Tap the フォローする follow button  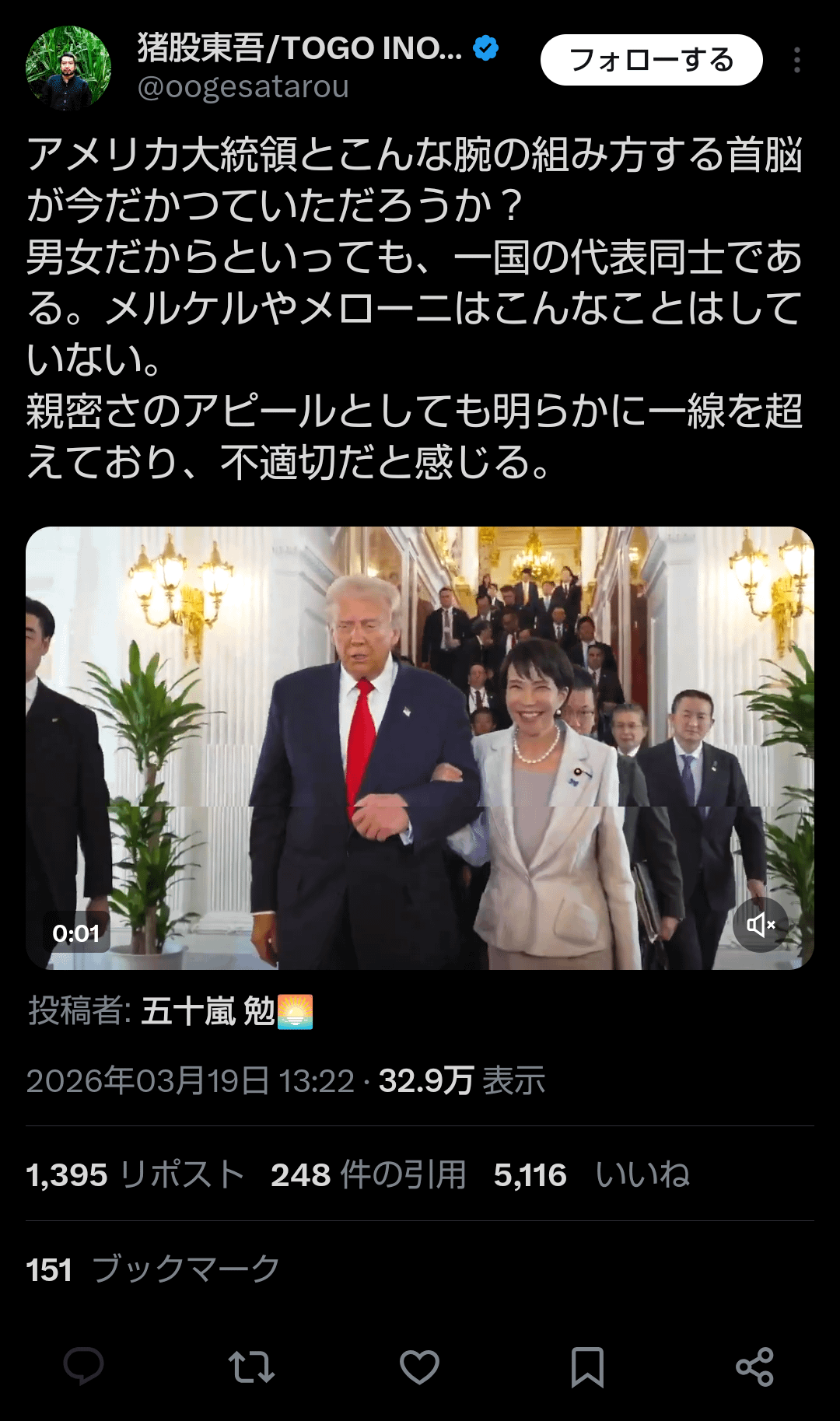(x=651, y=60)
